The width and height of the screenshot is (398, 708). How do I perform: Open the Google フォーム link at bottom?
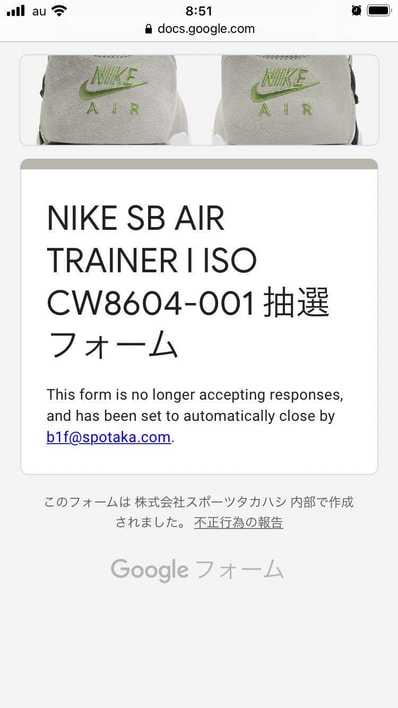coord(197,570)
